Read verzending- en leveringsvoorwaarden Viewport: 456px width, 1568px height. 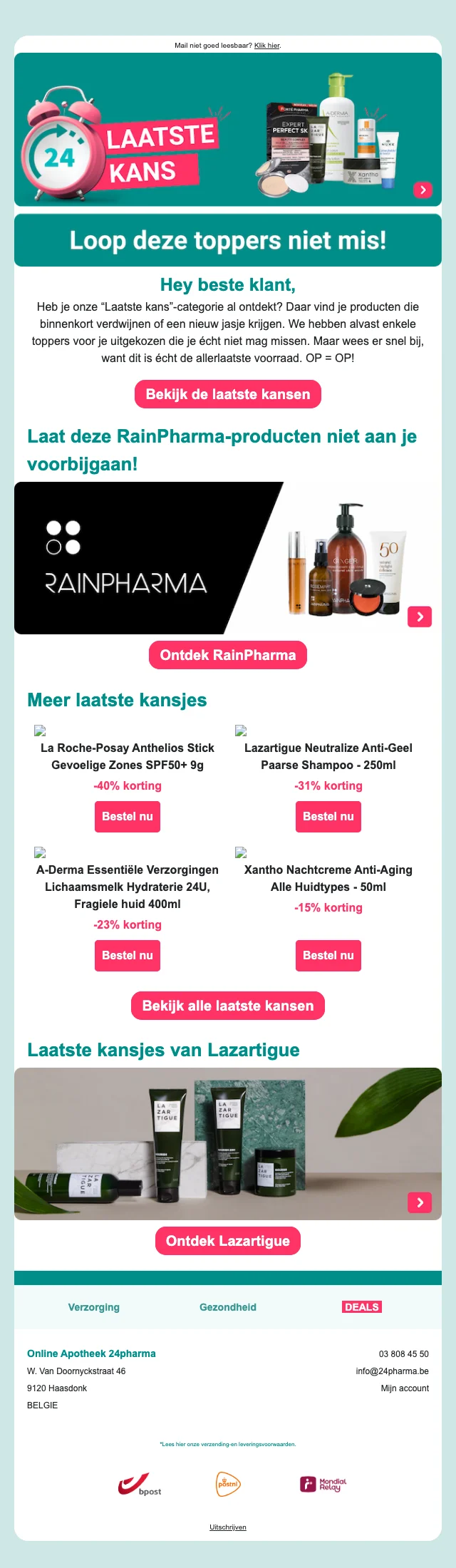228,1445
